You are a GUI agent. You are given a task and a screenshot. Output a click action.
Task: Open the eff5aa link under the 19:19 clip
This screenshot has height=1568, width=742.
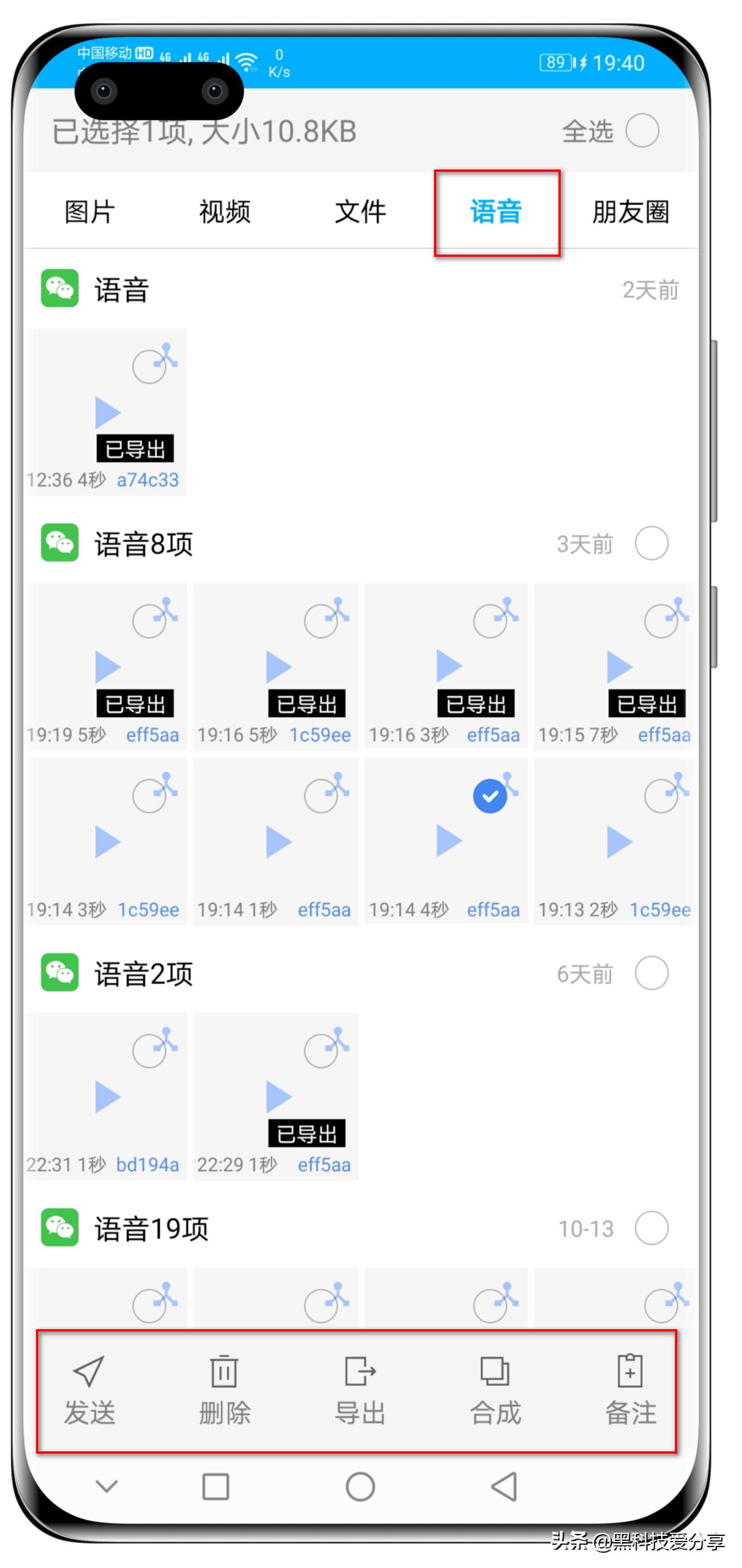pyautogui.click(x=154, y=736)
